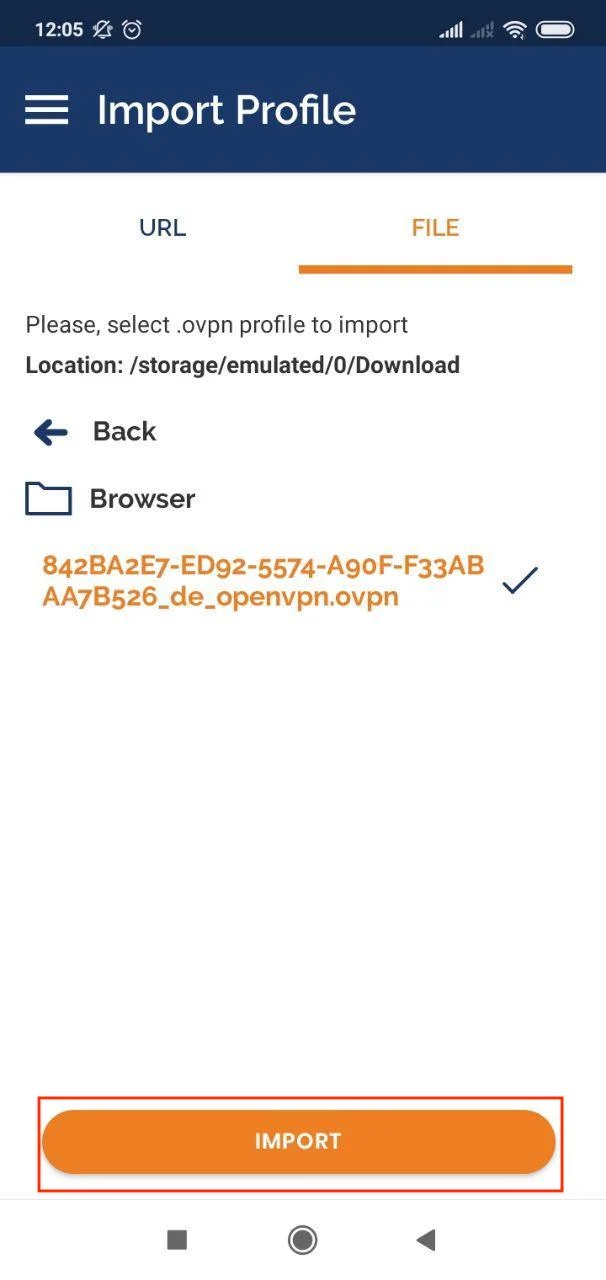Go back to the parent folder

click(96, 432)
